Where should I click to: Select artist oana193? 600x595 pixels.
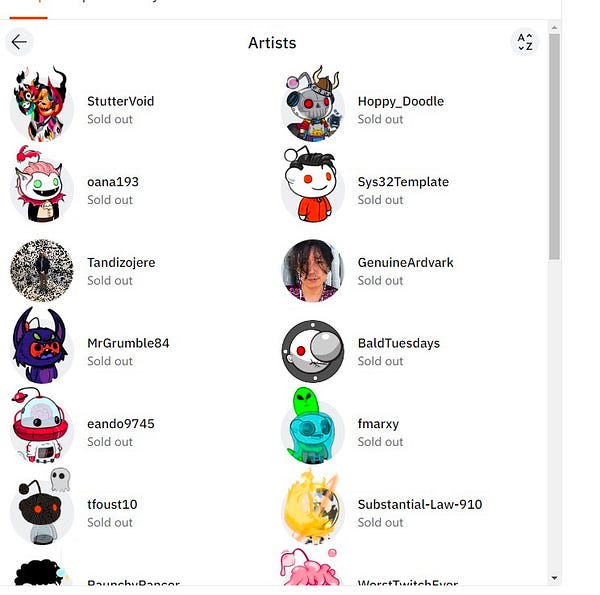112,182
